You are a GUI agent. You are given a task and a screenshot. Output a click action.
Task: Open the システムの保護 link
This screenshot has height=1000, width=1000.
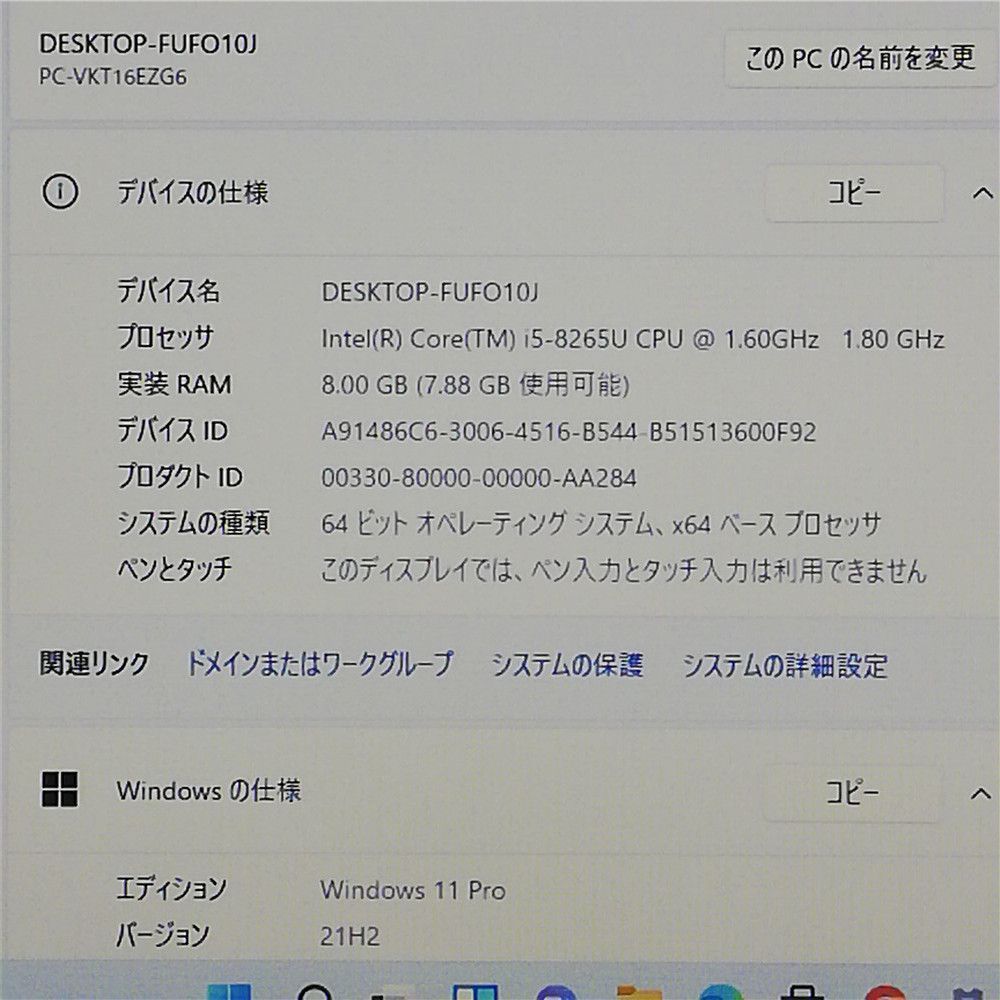coord(567,665)
